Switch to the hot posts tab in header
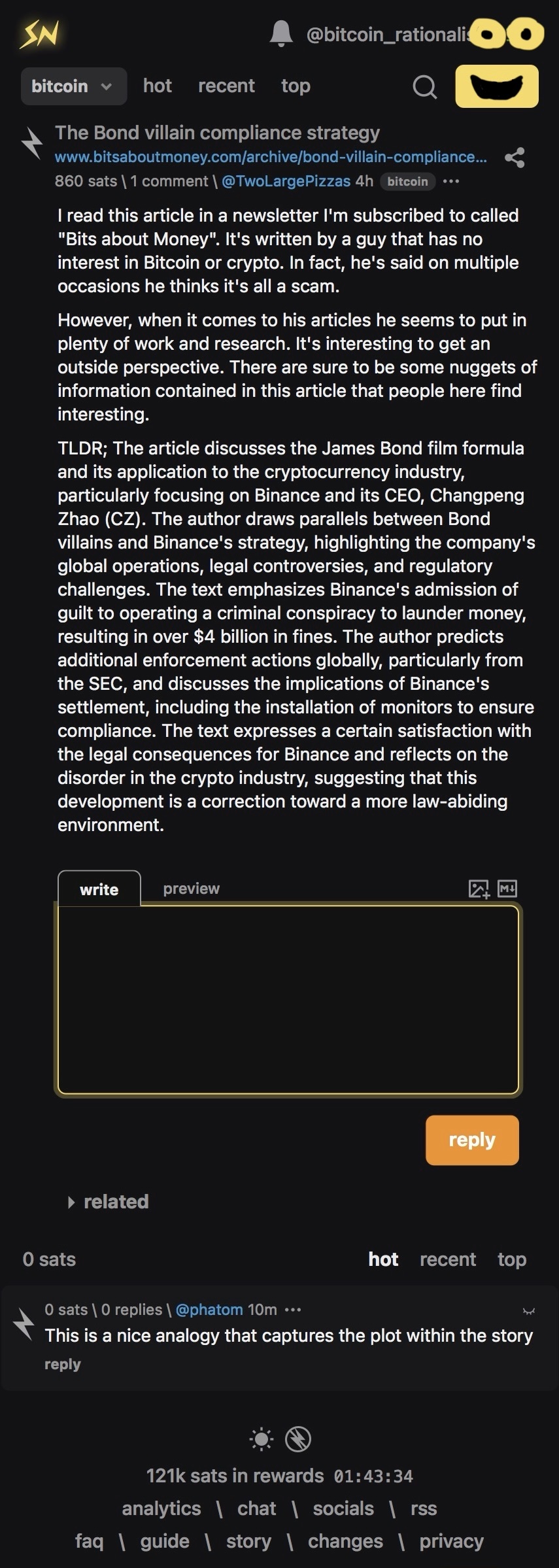The height and width of the screenshot is (1568, 559). (158, 86)
